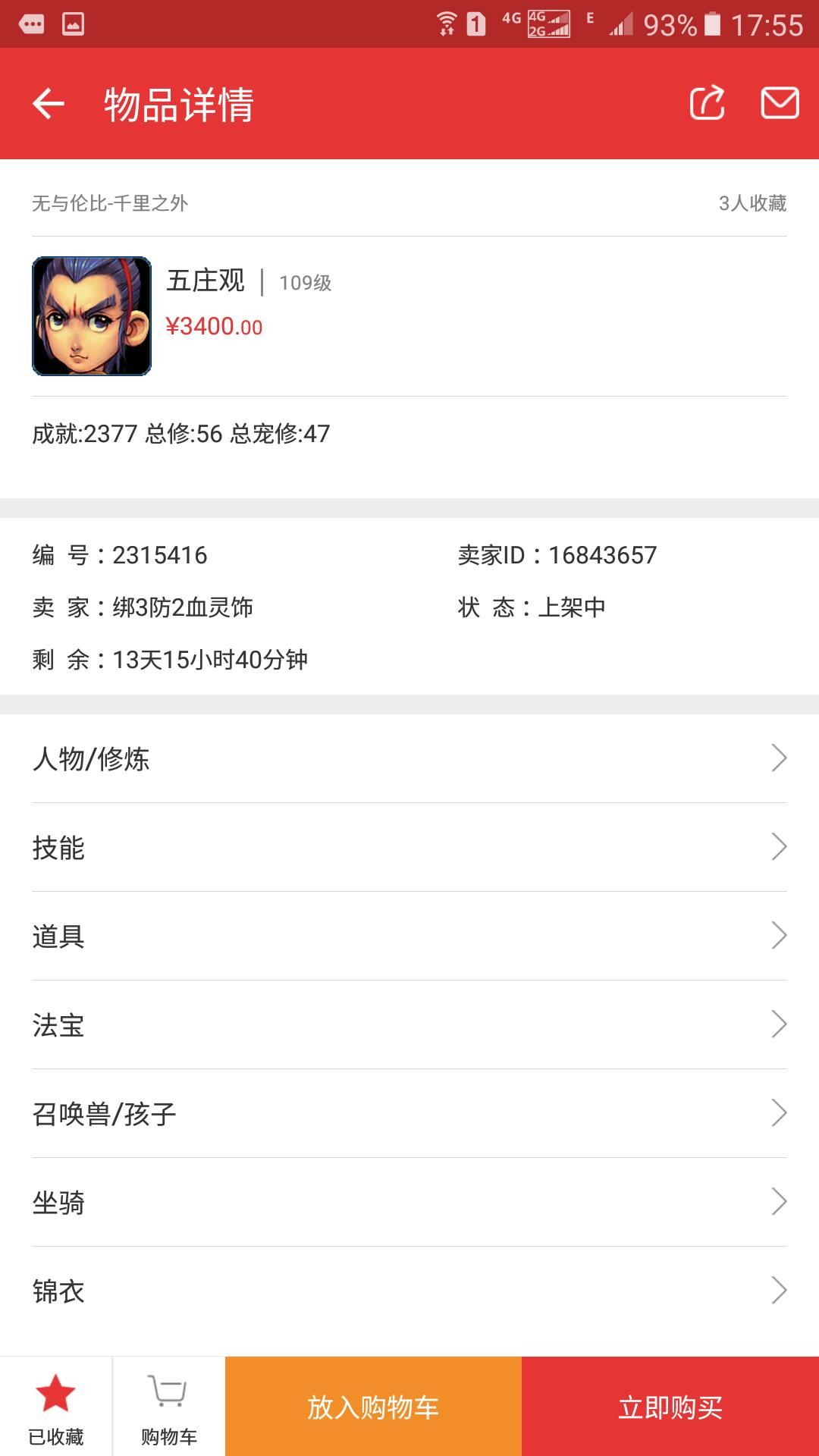Open the 人物/修炼 section
Screen dimensions: 819x1456
[x=409, y=758]
